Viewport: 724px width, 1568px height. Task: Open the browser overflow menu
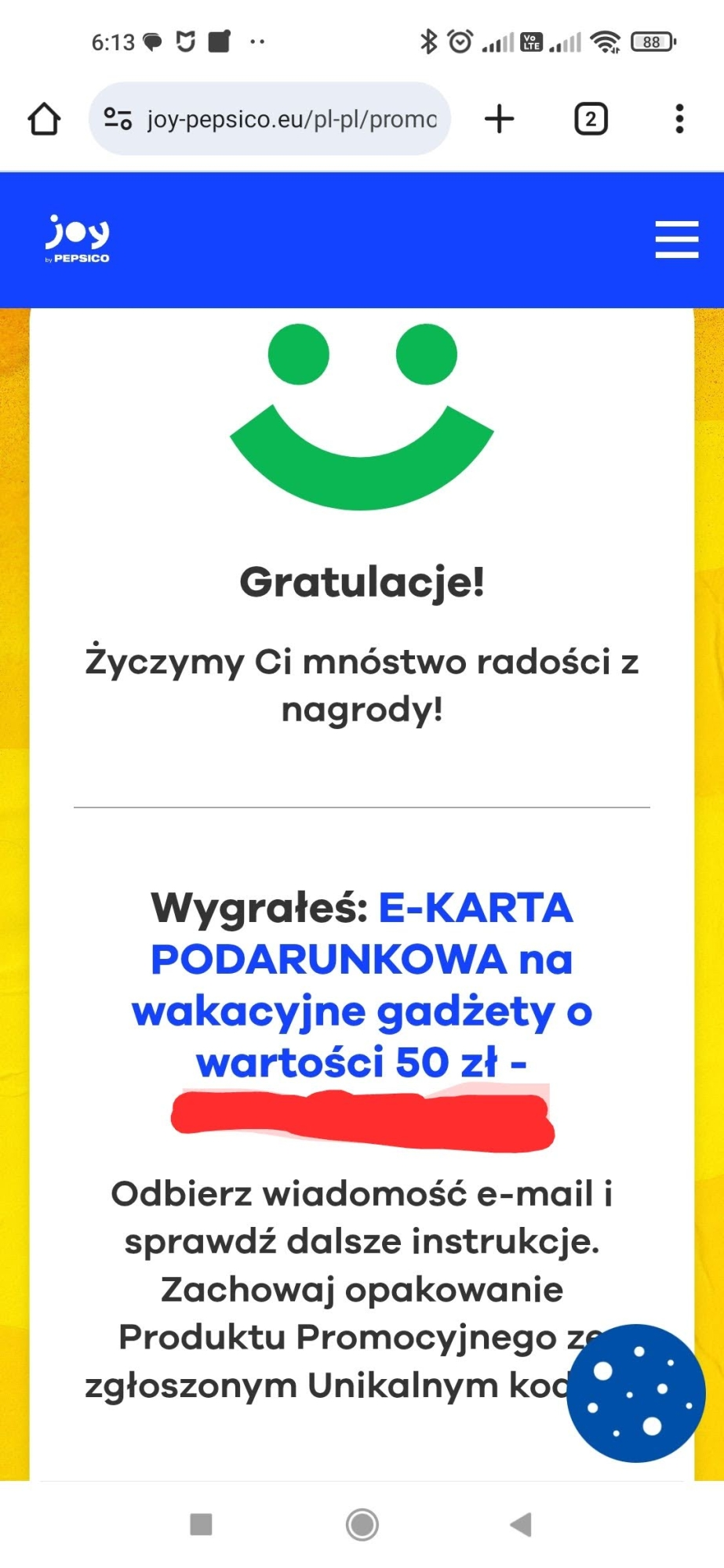click(x=679, y=119)
